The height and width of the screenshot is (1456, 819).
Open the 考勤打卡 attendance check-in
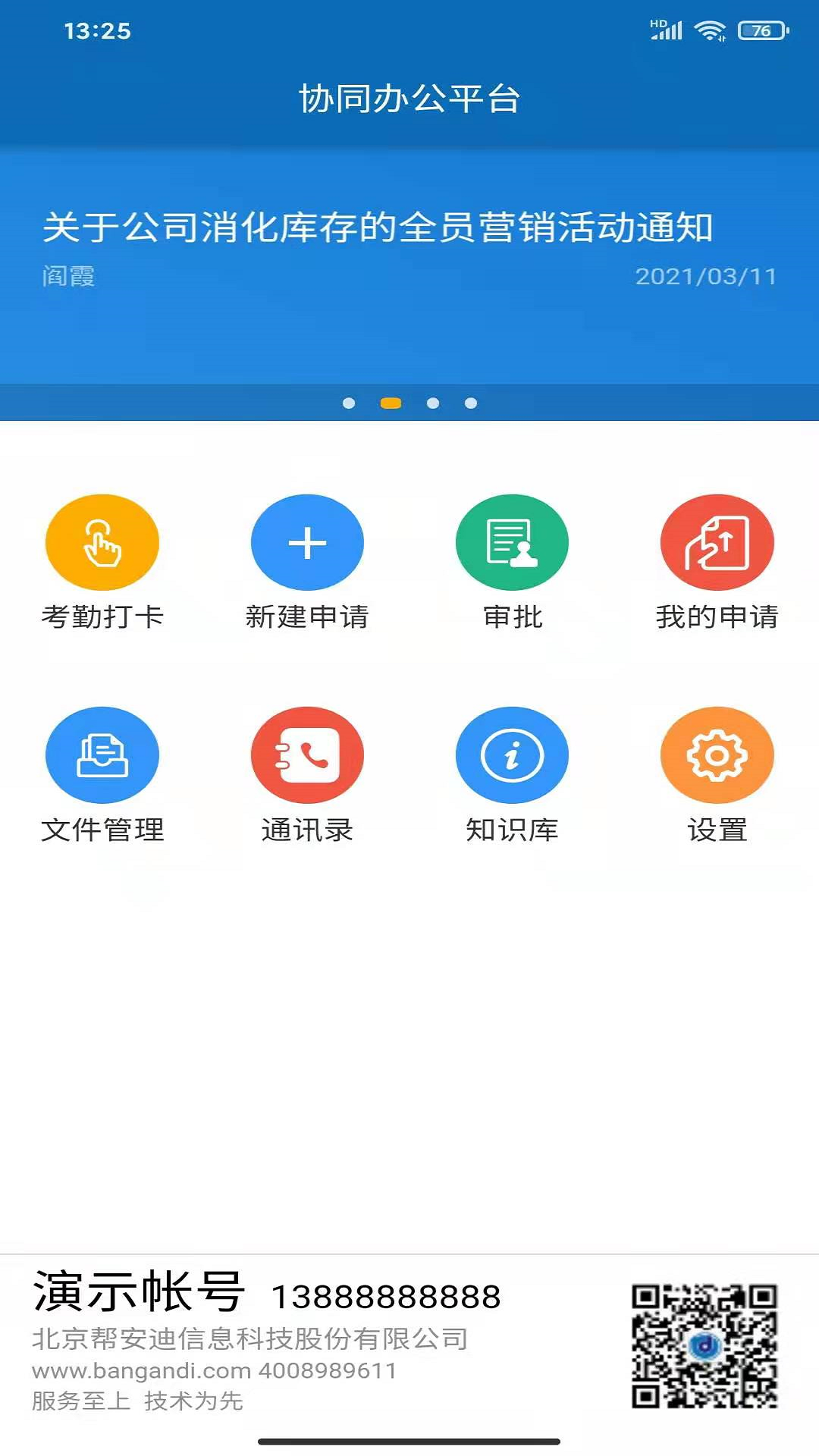point(102,543)
